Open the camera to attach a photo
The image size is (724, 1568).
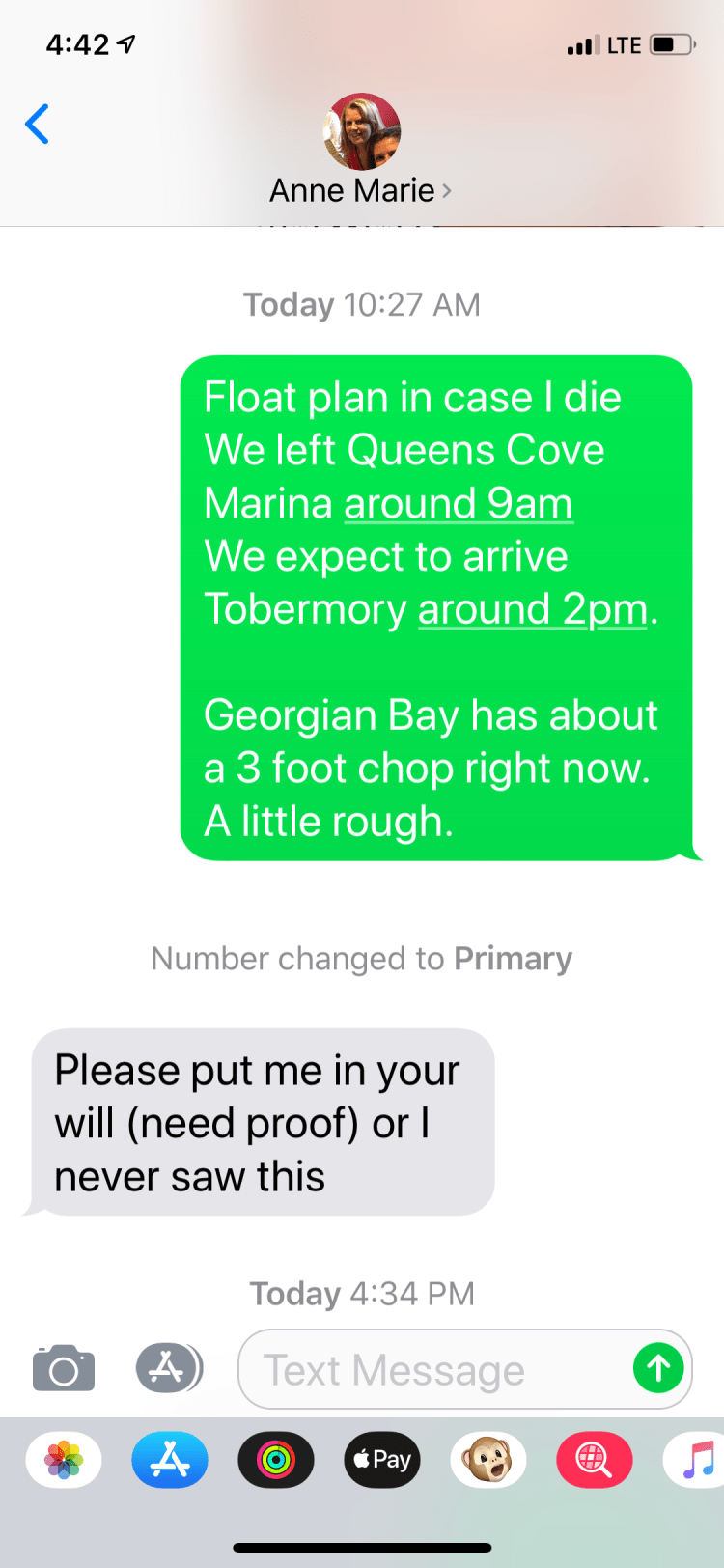(x=64, y=1367)
